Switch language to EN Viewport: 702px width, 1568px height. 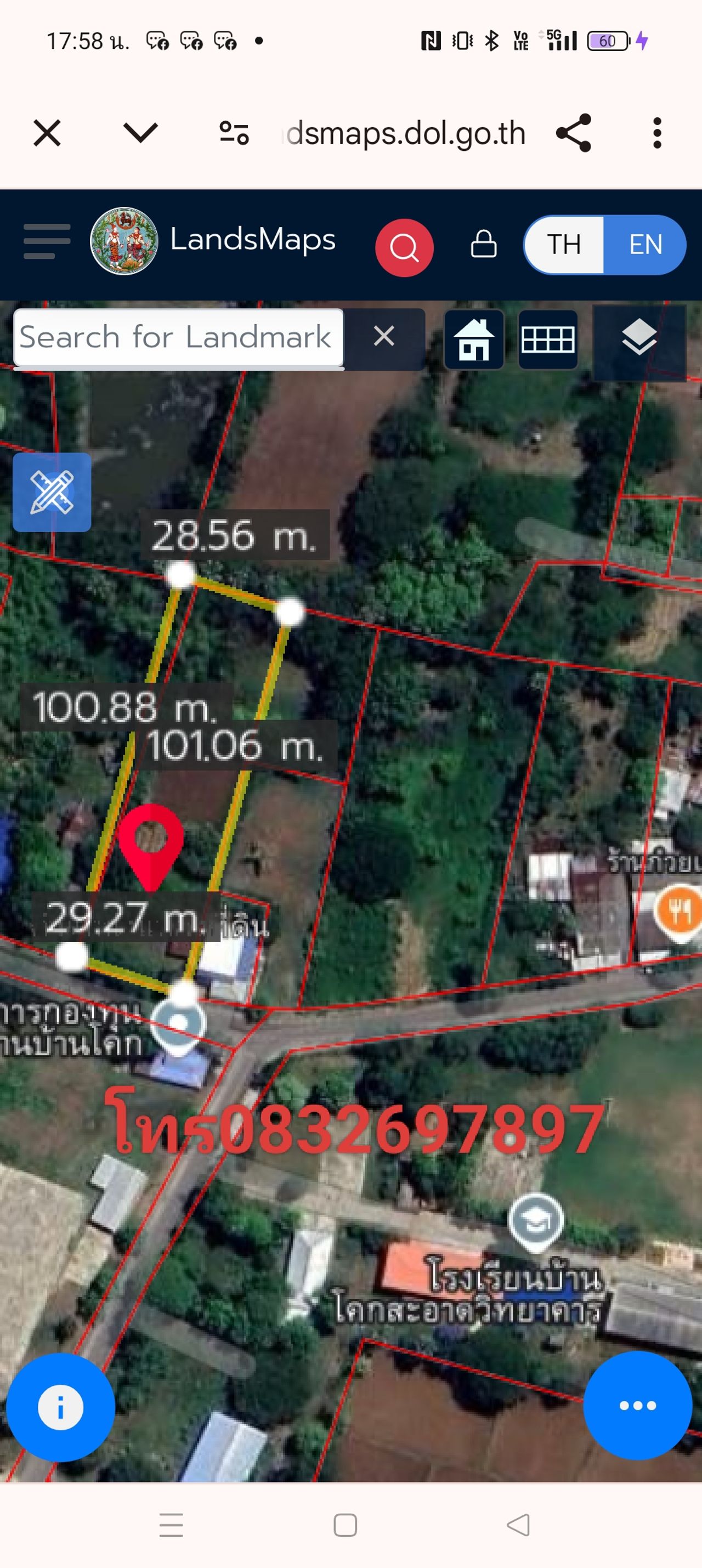click(x=645, y=245)
